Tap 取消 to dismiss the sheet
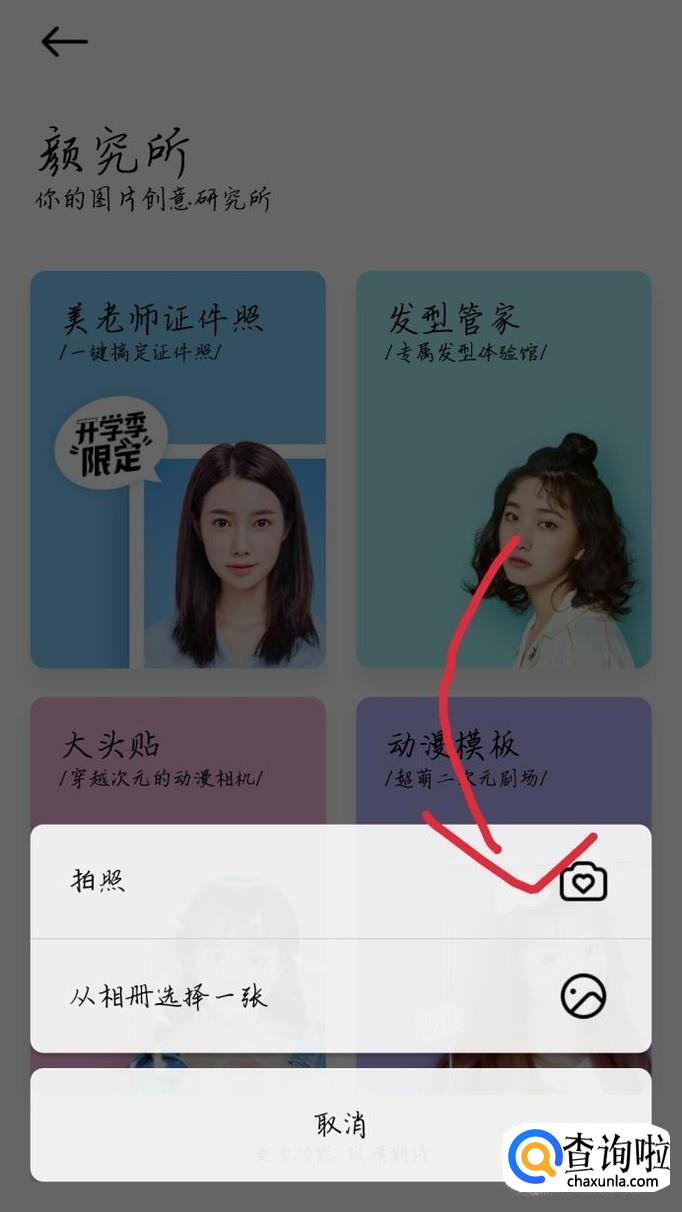682x1212 pixels. pyautogui.click(x=340, y=1124)
